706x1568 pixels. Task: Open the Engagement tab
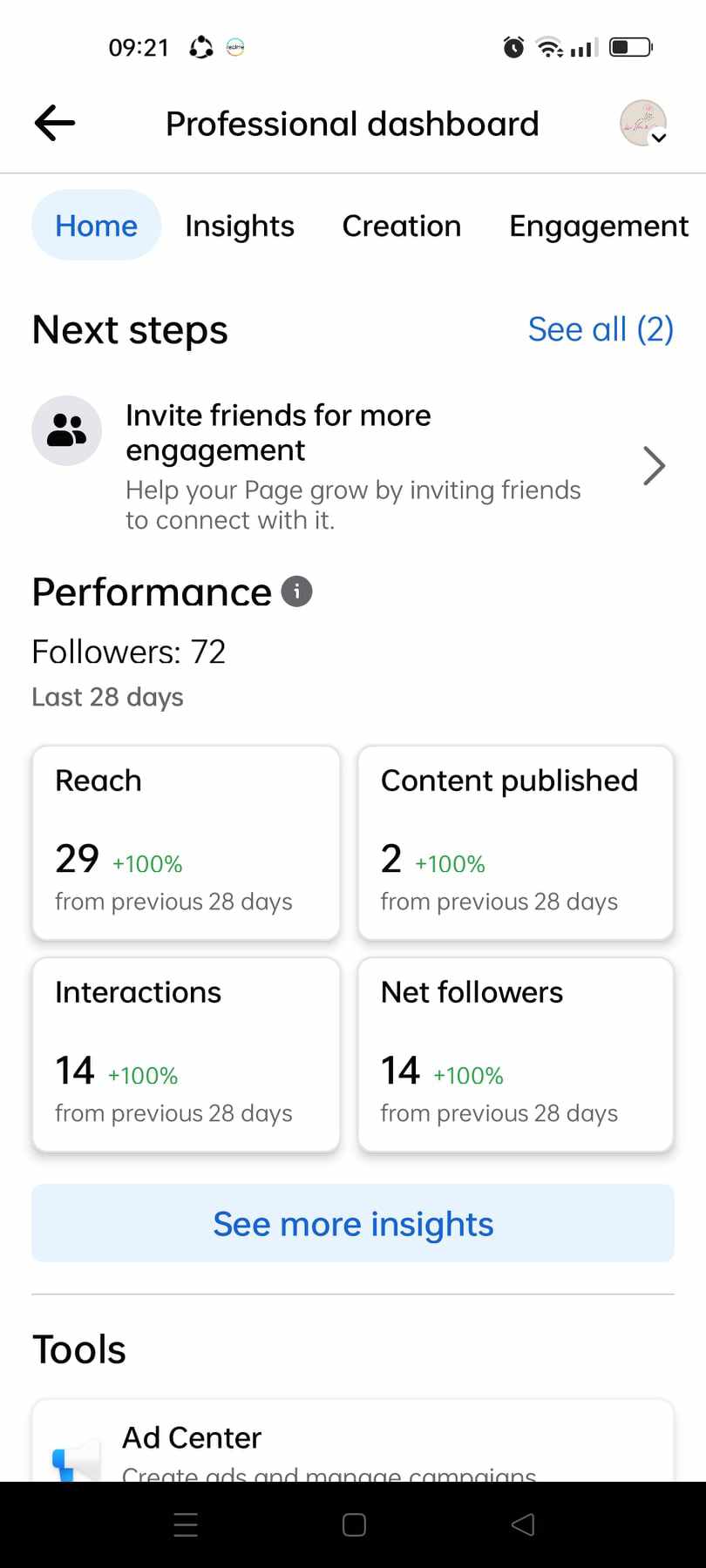(x=599, y=226)
